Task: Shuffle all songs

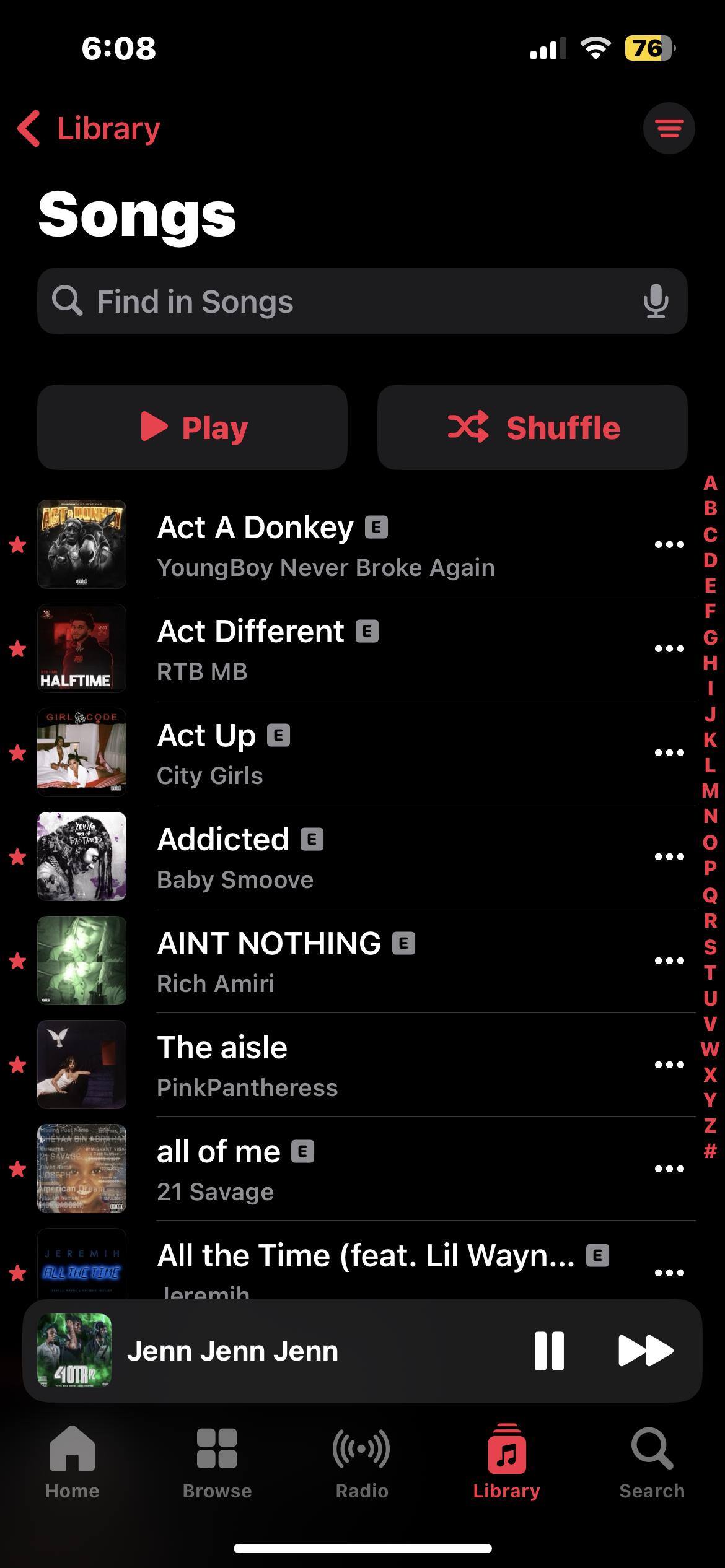Action: pyautogui.click(x=532, y=427)
